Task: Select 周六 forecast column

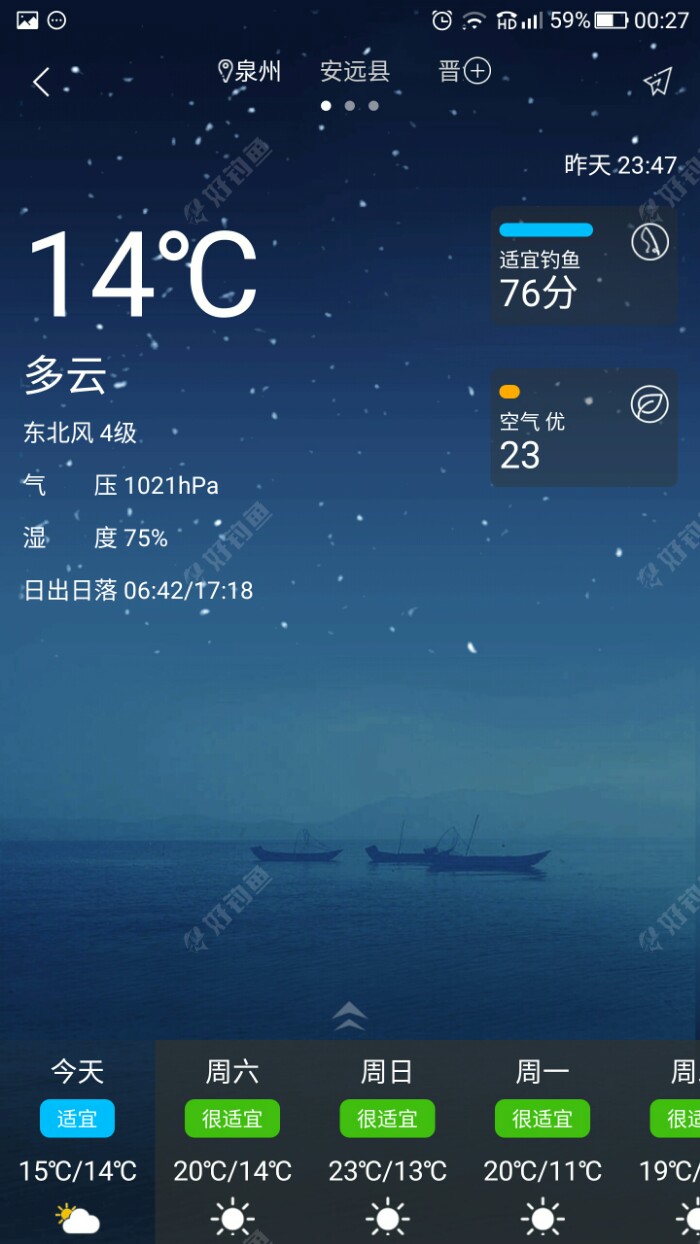Action: (232, 1140)
